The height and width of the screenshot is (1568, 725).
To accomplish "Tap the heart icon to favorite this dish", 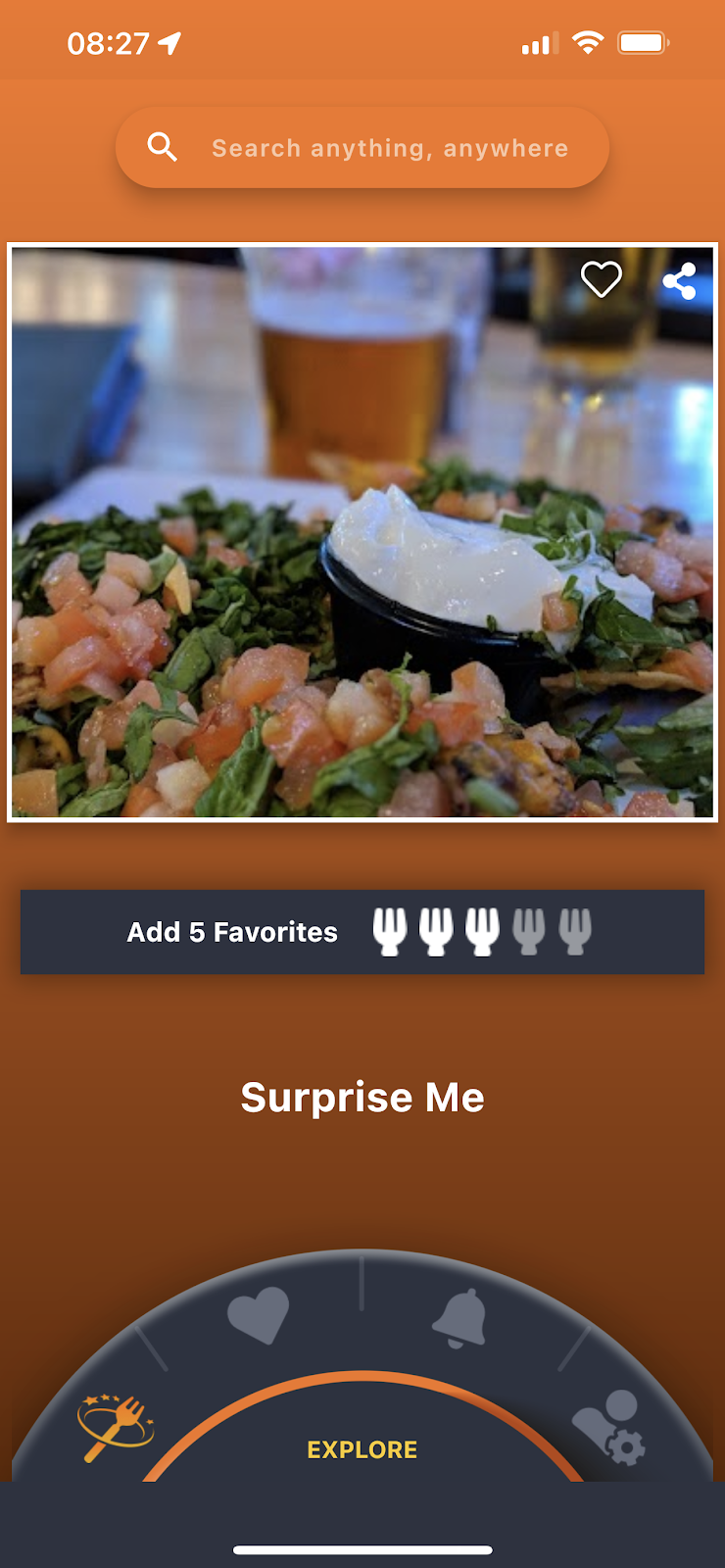I will (x=599, y=279).
